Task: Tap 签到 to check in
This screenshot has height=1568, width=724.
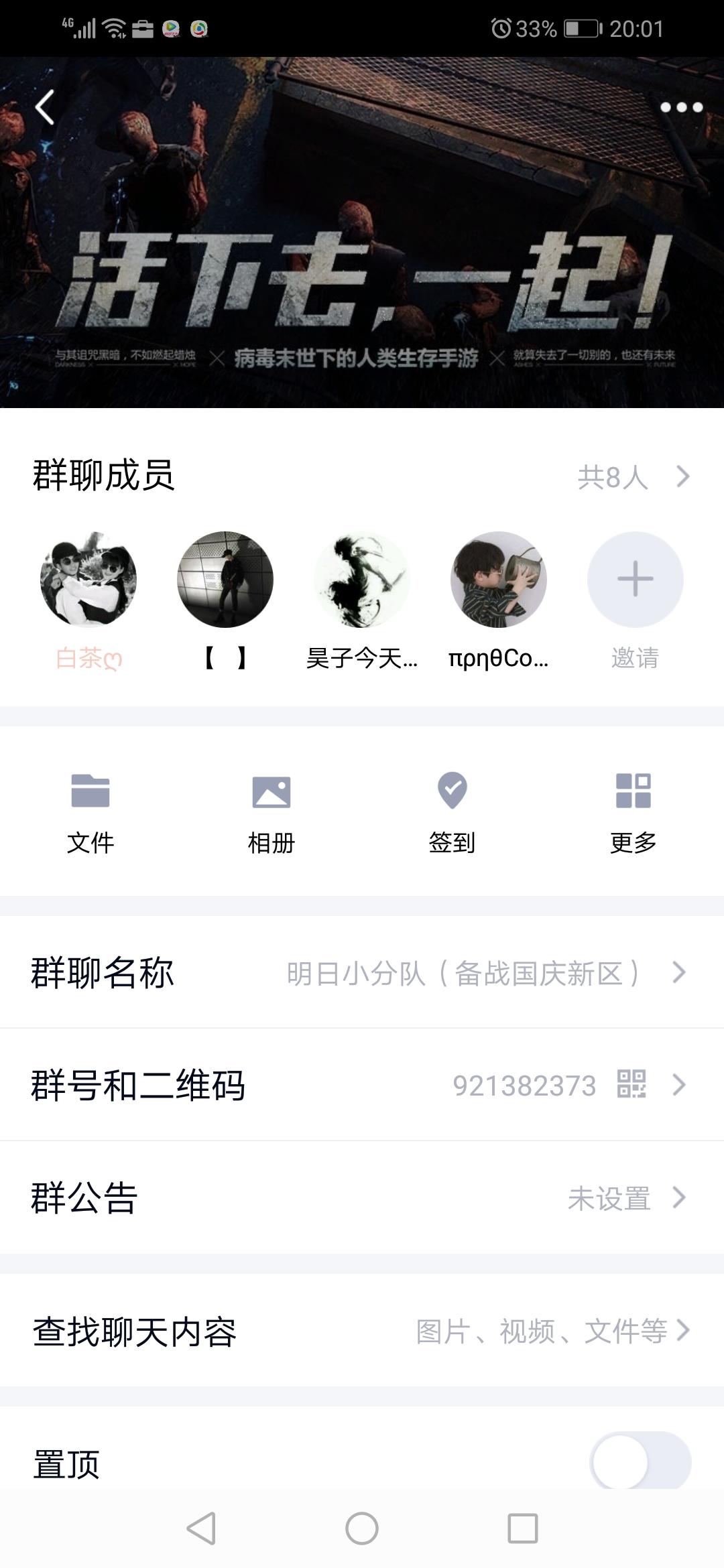Action: [452, 811]
